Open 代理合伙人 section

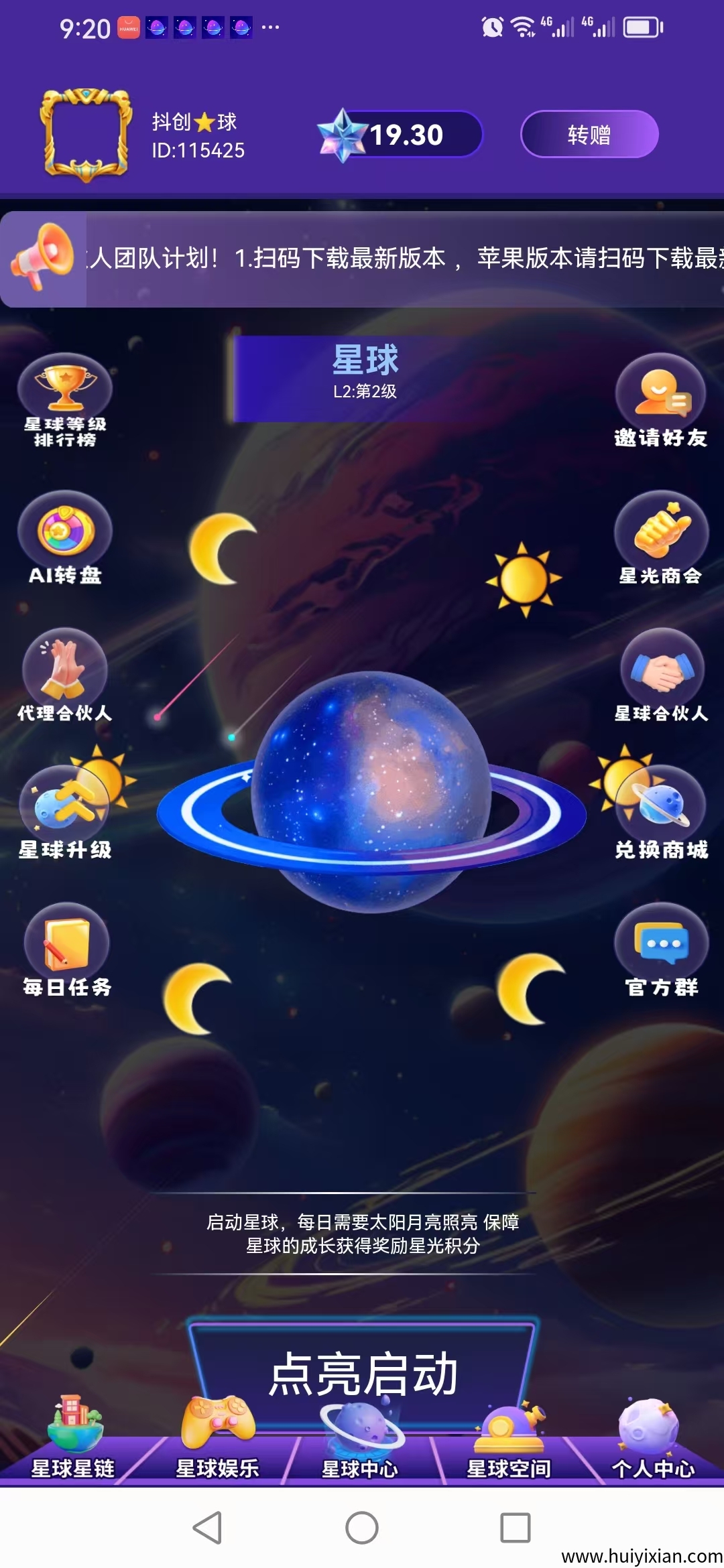pyautogui.click(x=65, y=675)
